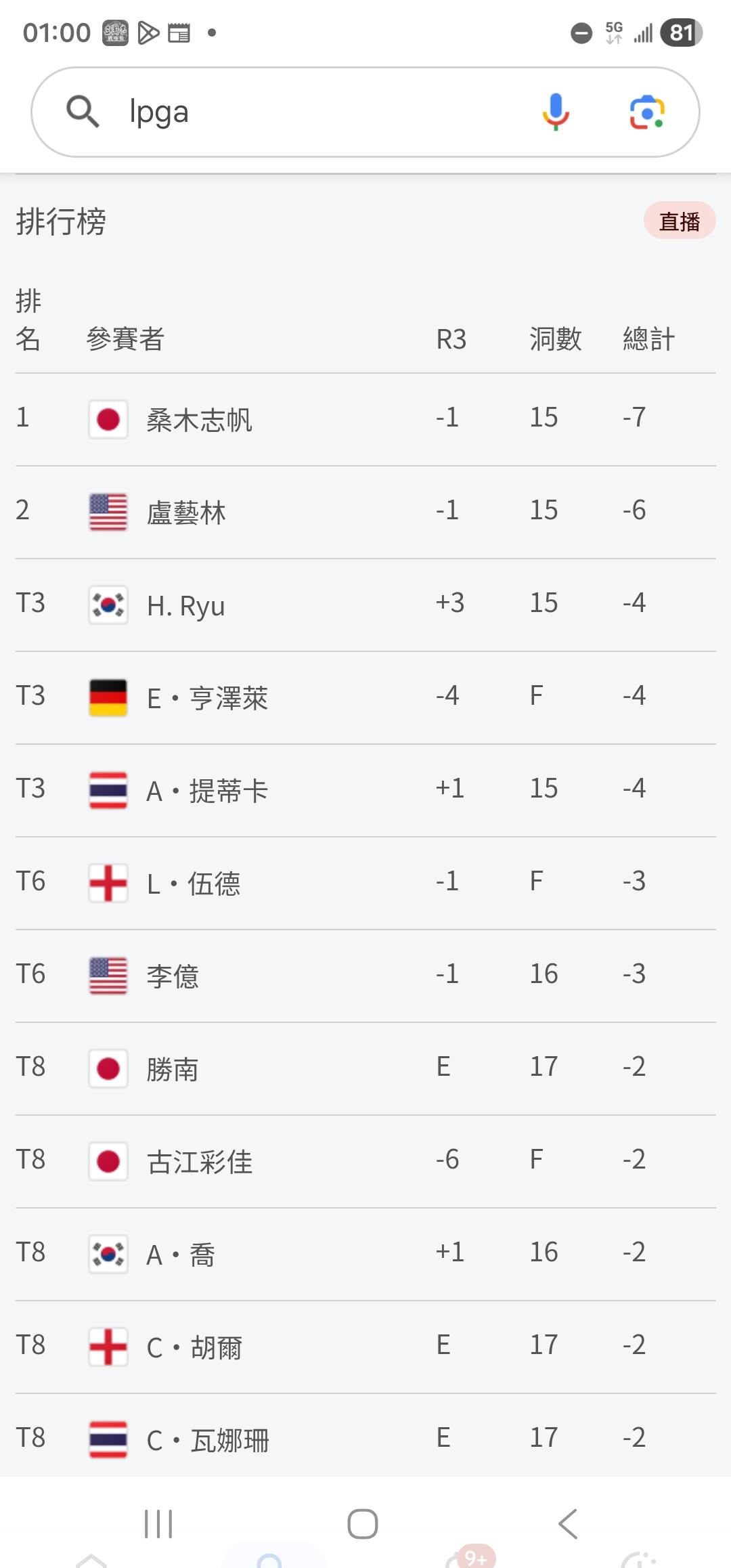
Task: Go back with the system back button
Action: point(568,1524)
